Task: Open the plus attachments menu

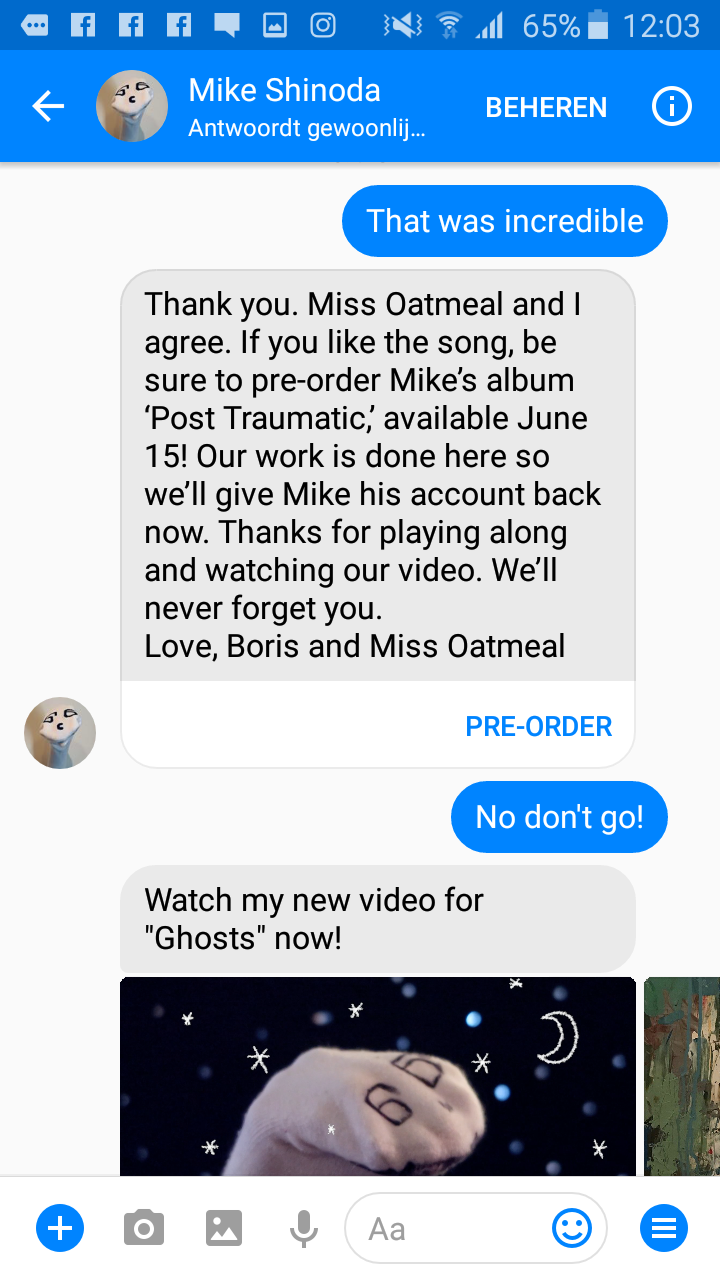Action: [x=60, y=1228]
